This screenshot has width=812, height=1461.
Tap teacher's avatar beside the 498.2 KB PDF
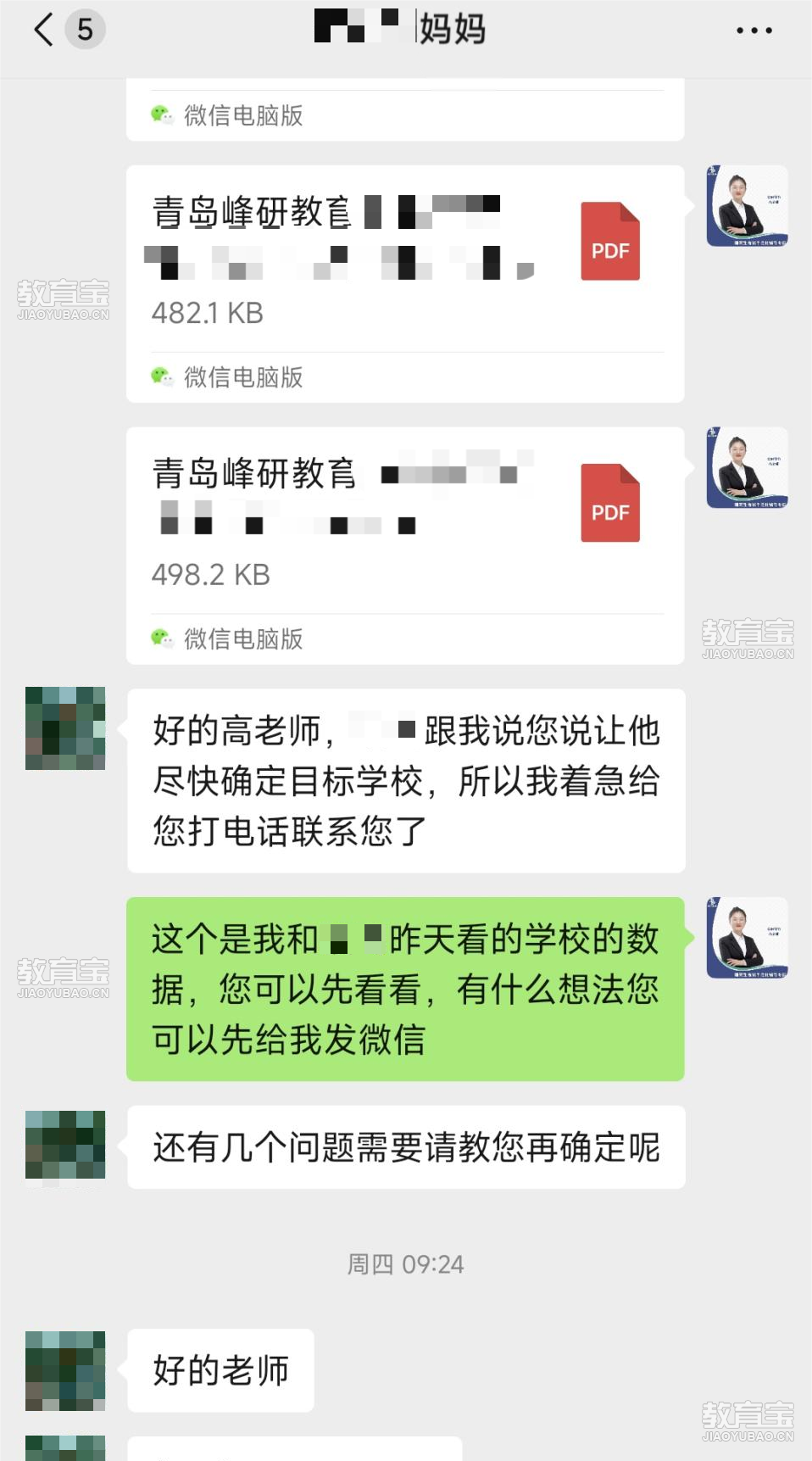[747, 467]
